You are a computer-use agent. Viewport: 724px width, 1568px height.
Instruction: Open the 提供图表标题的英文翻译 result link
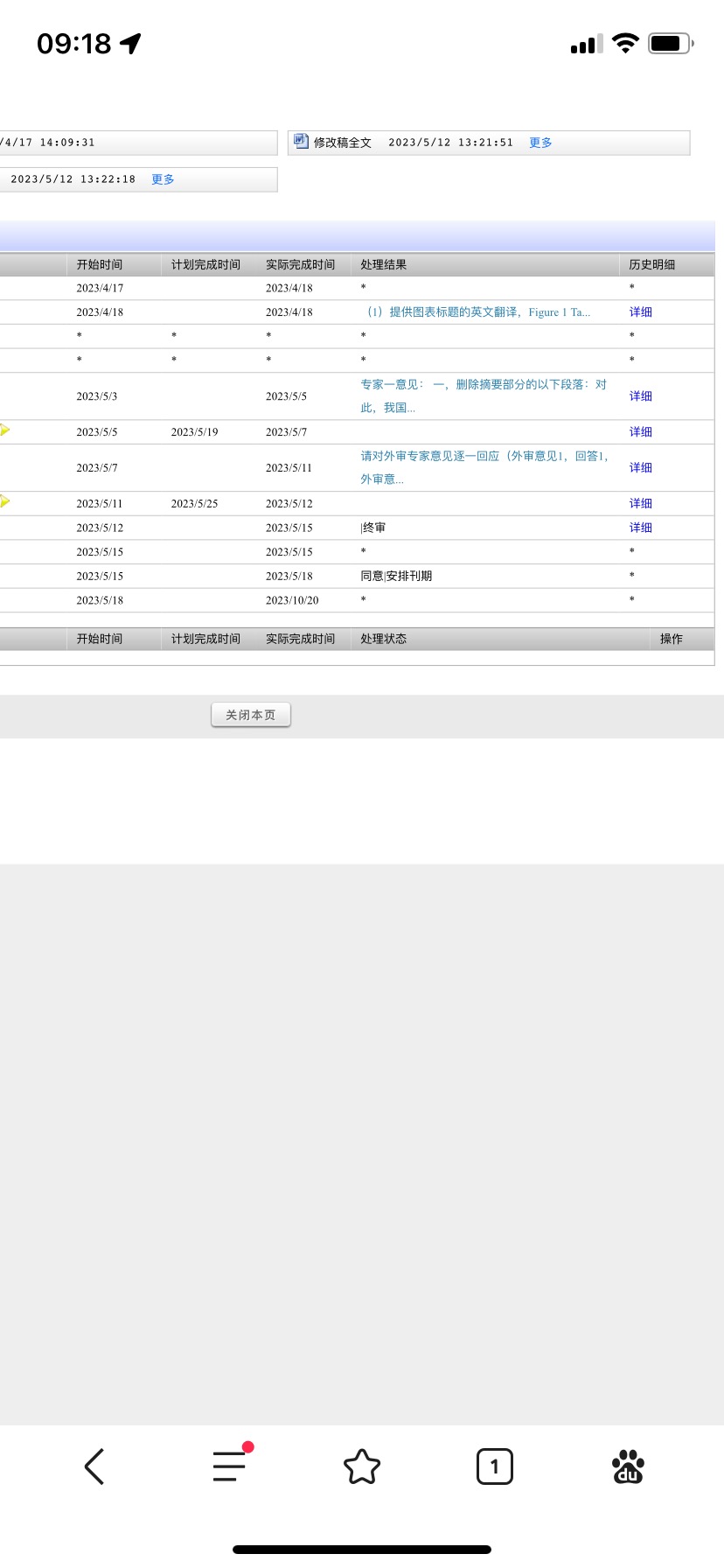click(x=478, y=312)
